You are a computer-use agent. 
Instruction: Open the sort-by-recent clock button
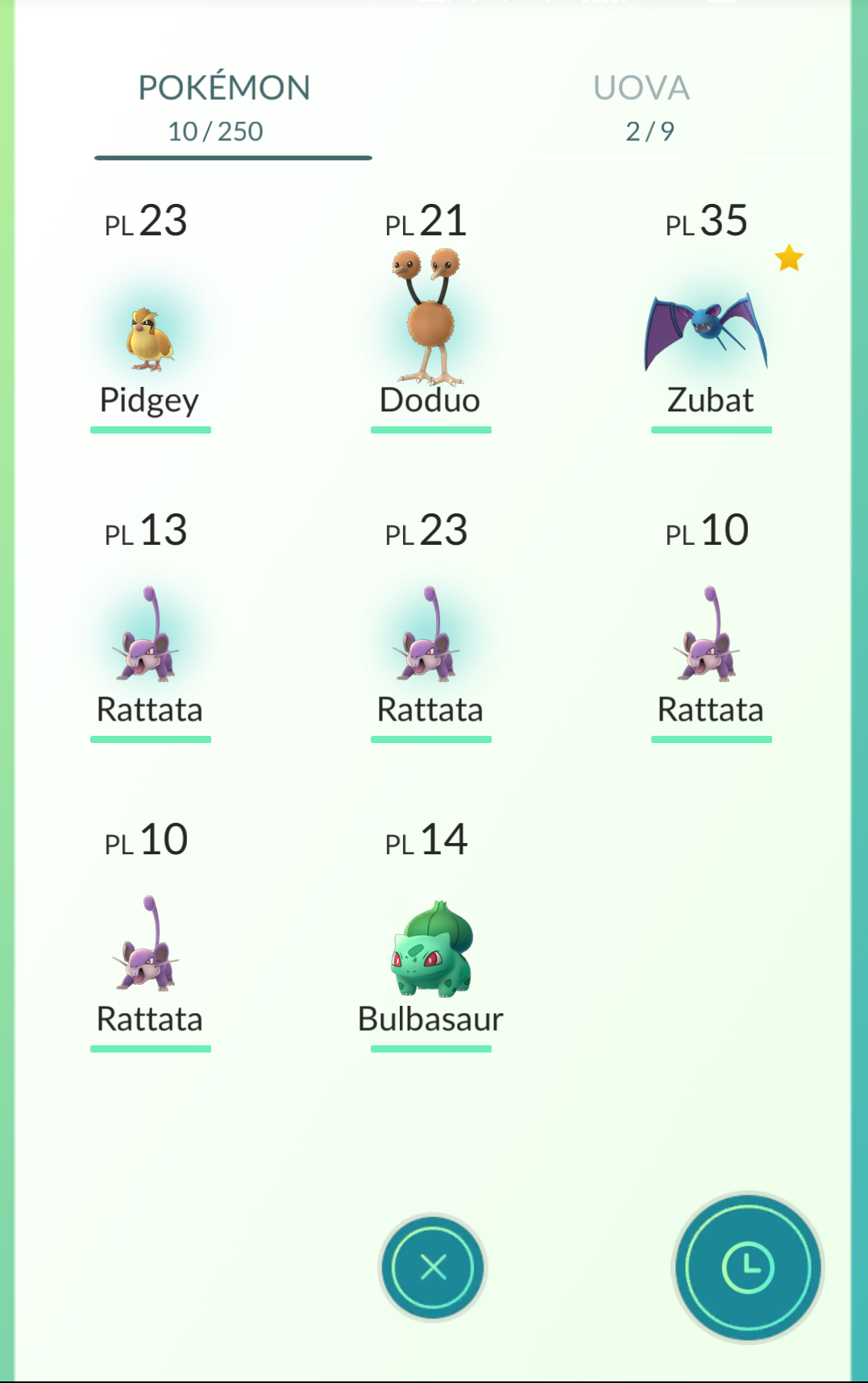(748, 1267)
